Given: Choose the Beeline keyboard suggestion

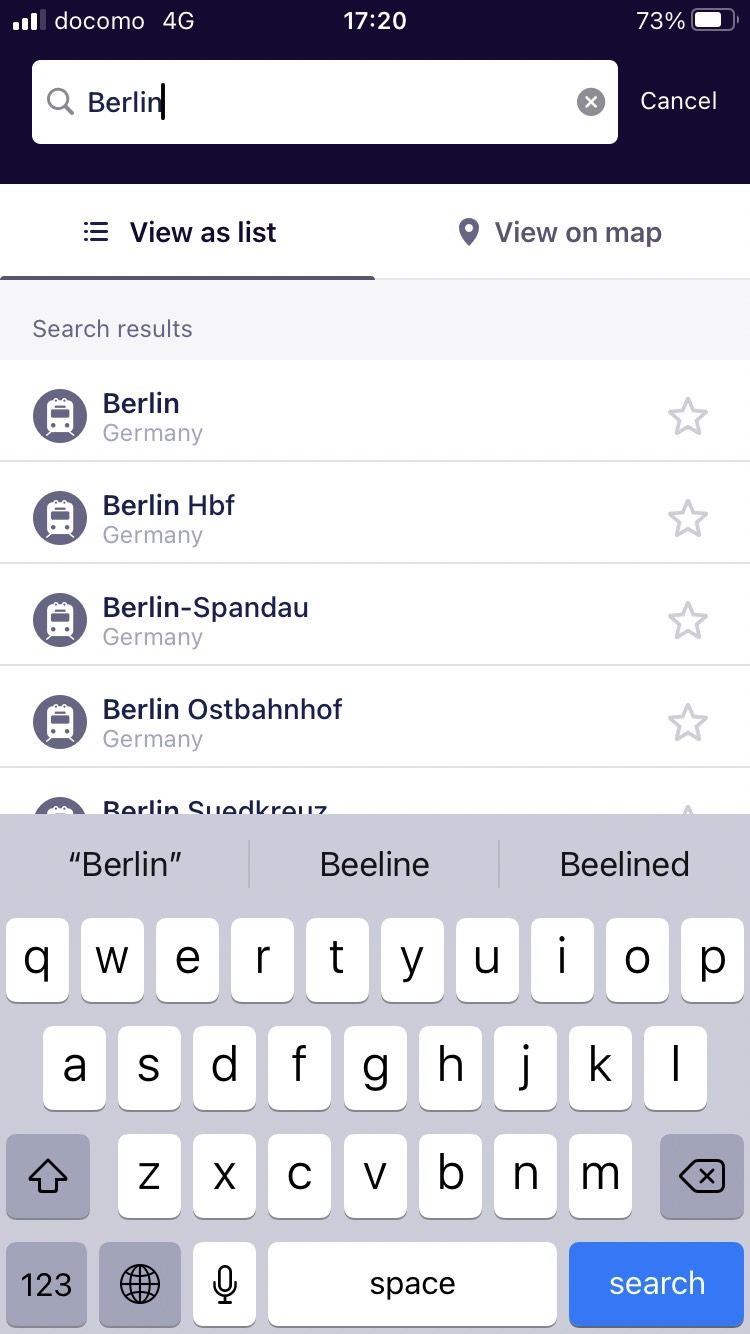Looking at the screenshot, I should [374, 864].
